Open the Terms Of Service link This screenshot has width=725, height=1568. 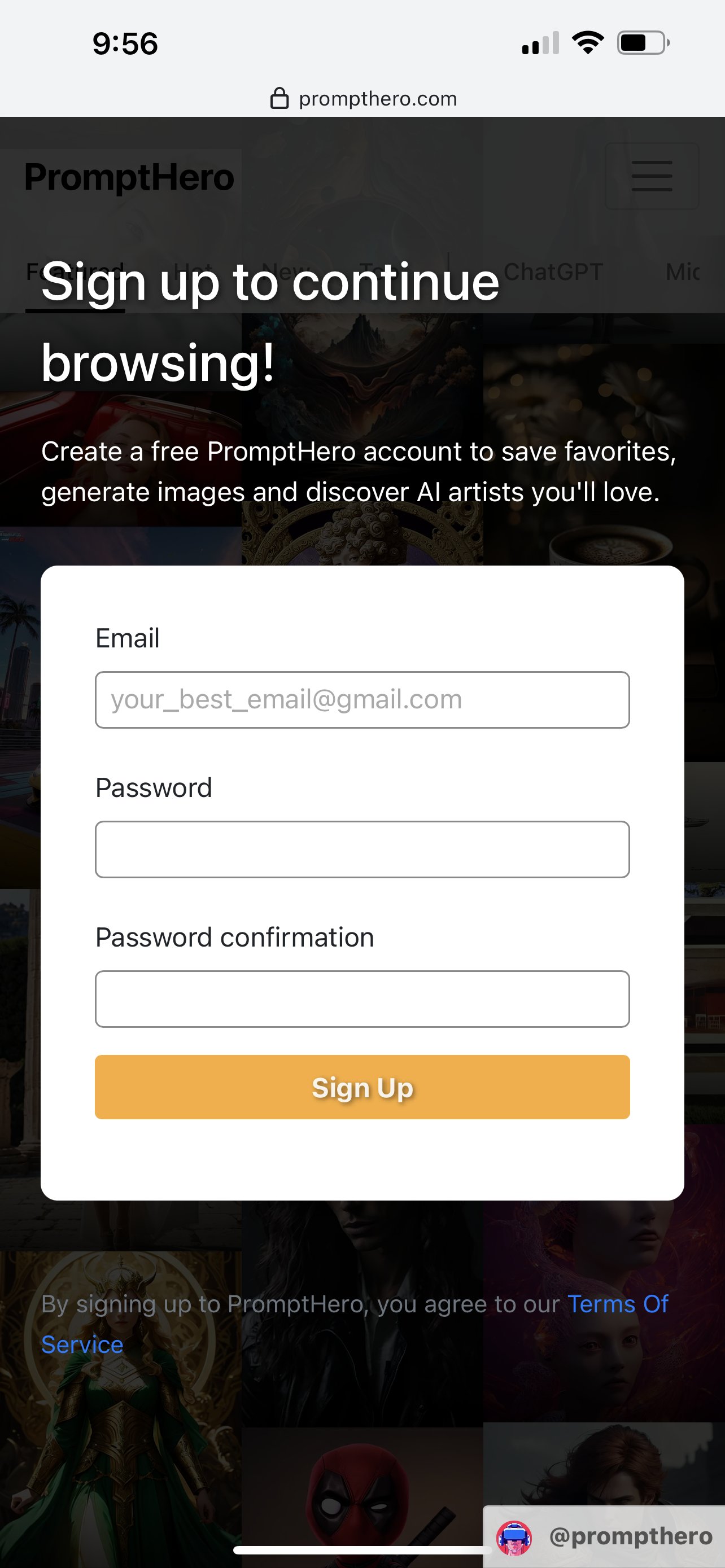pos(617,1304)
